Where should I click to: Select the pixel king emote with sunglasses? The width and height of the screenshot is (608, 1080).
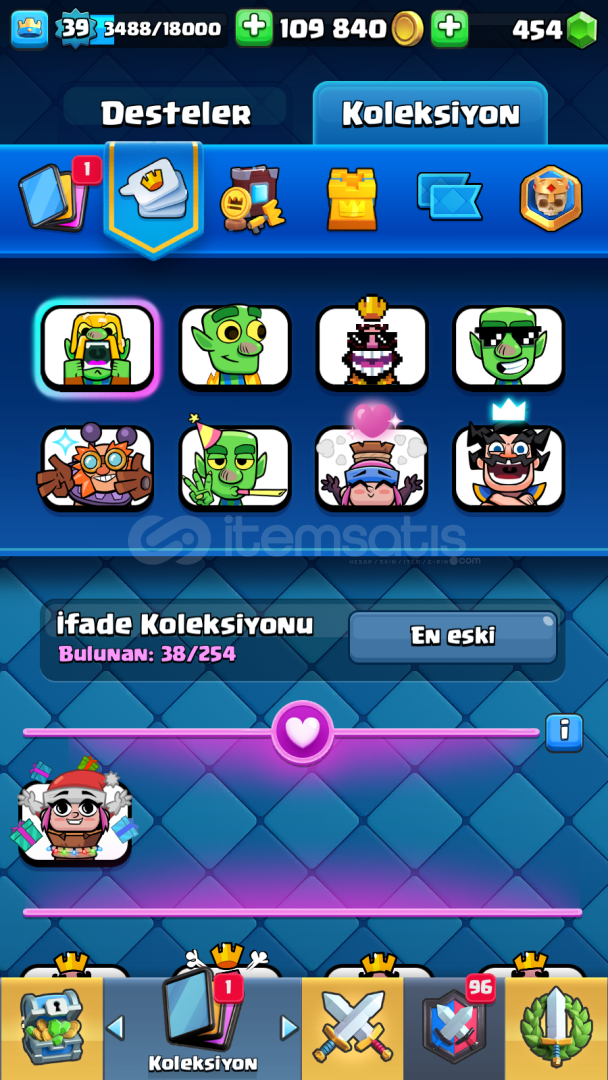[372, 344]
